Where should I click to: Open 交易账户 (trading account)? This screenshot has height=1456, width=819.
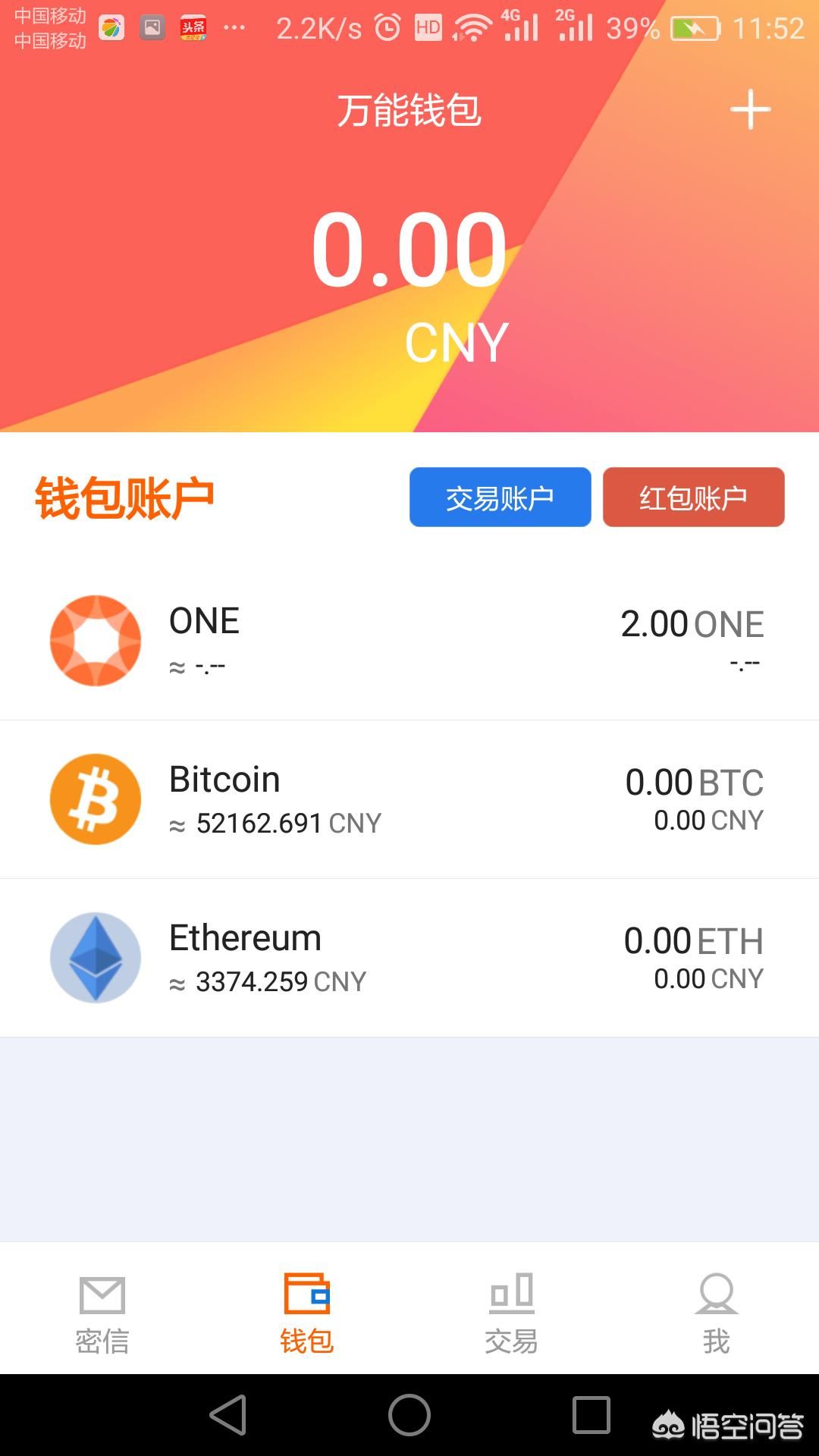pyautogui.click(x=500, y=497)
